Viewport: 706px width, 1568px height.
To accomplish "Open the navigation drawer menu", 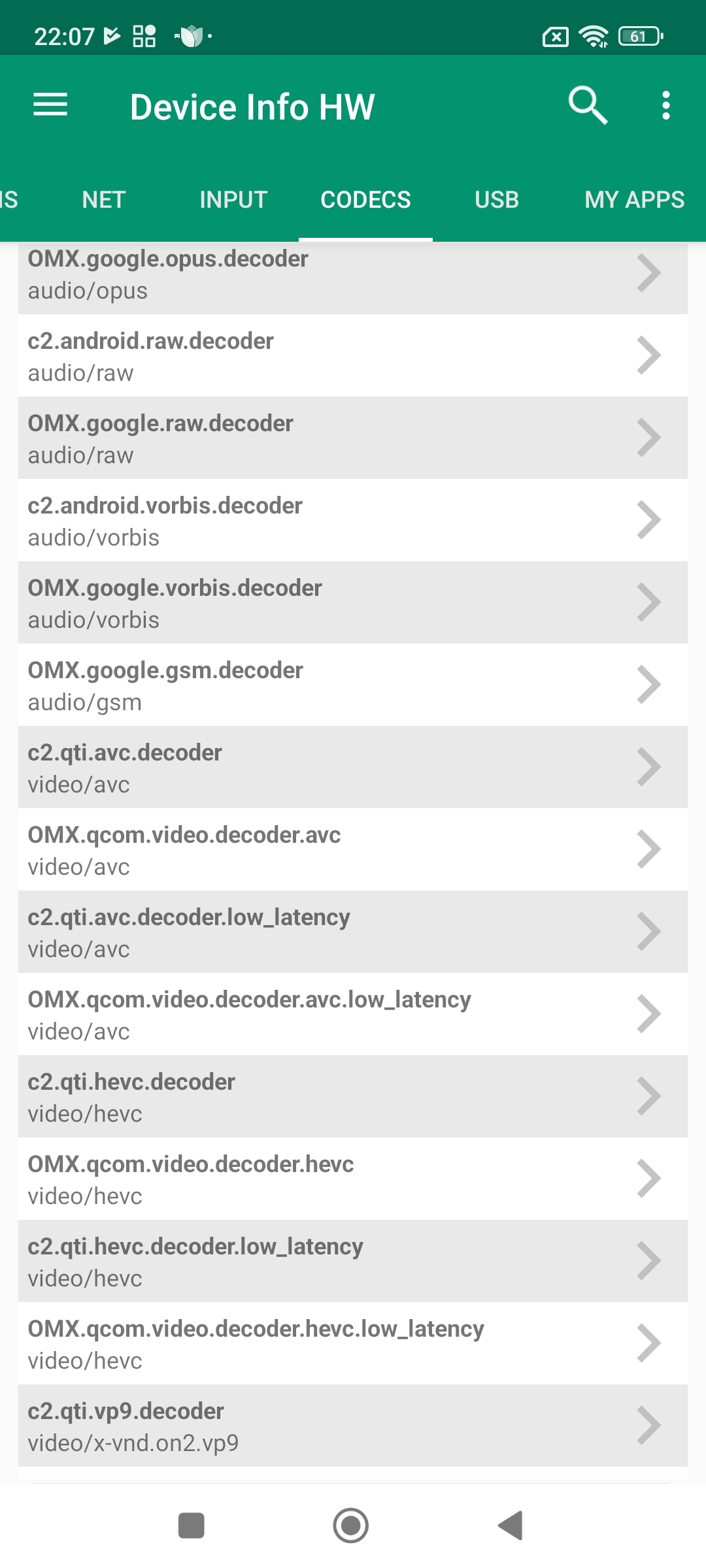I will (50, 105).
